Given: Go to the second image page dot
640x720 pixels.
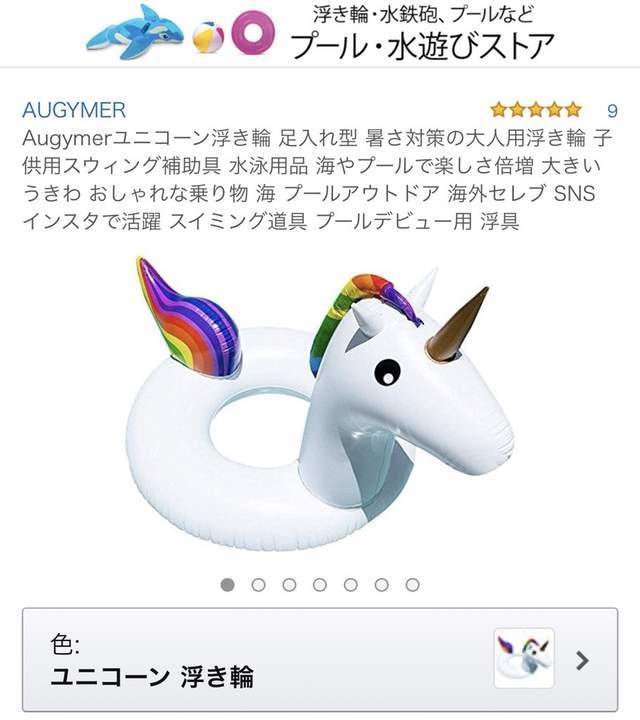Looking at the screenshot, I should [258, 584].
